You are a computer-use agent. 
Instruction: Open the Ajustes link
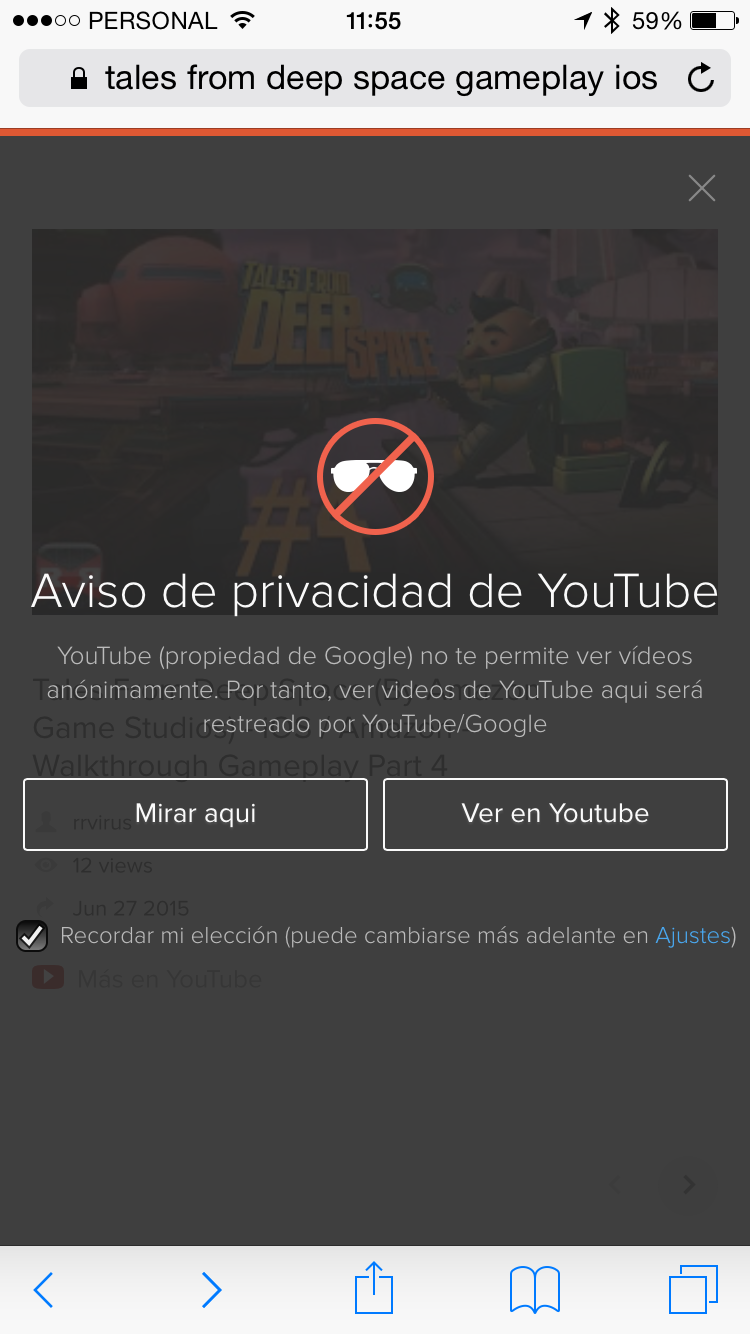click(692, 936)
